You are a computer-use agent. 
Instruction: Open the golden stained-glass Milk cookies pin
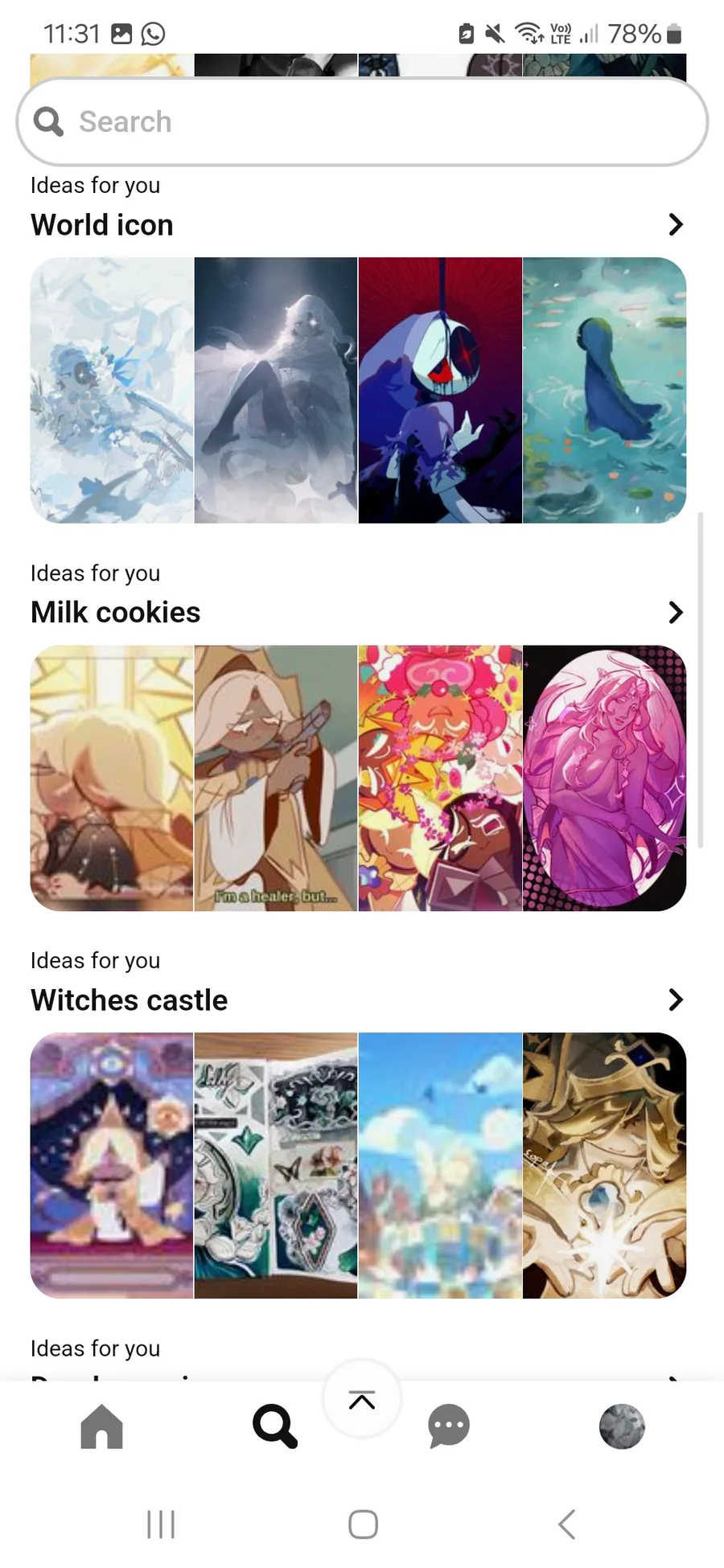[x=112, y=778]
